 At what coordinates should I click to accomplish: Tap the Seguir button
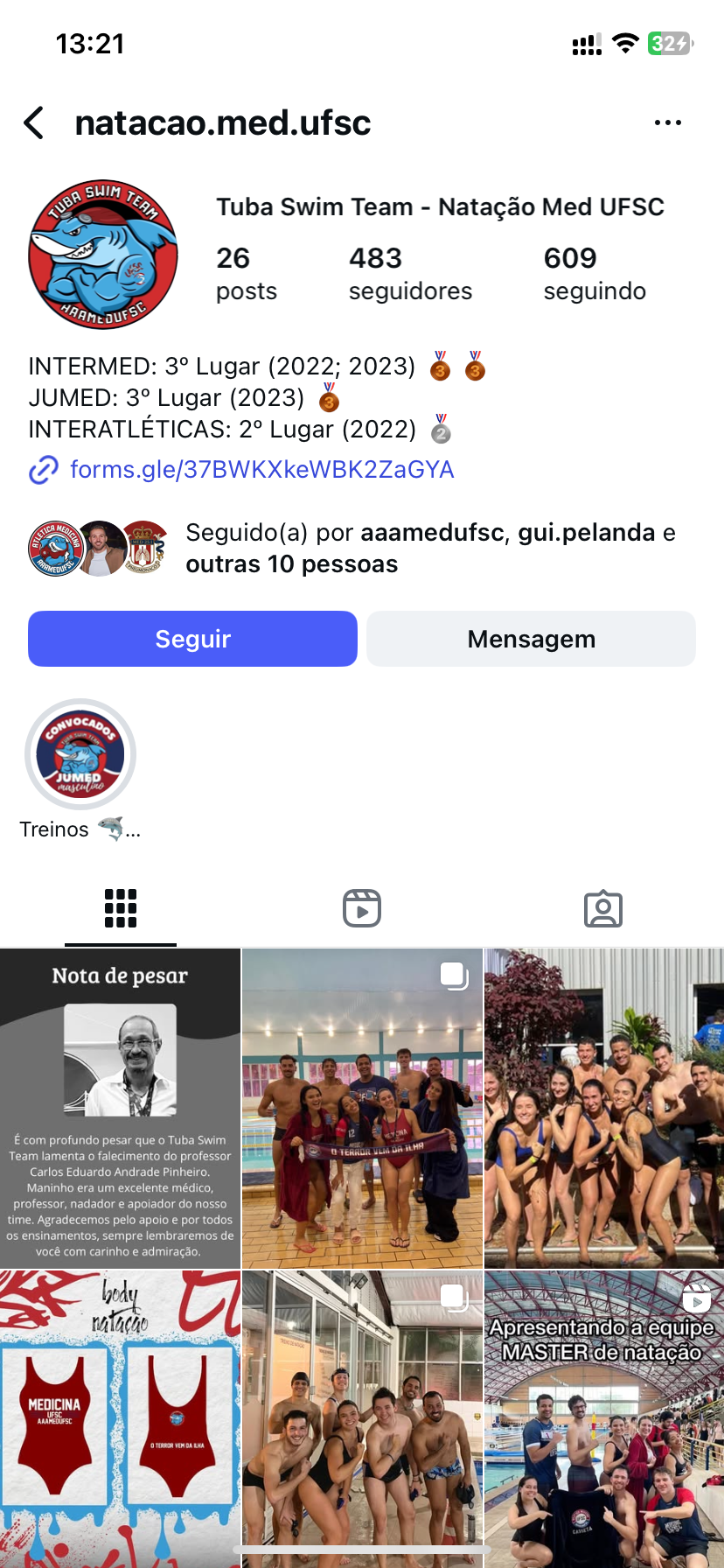pos(192,639)
